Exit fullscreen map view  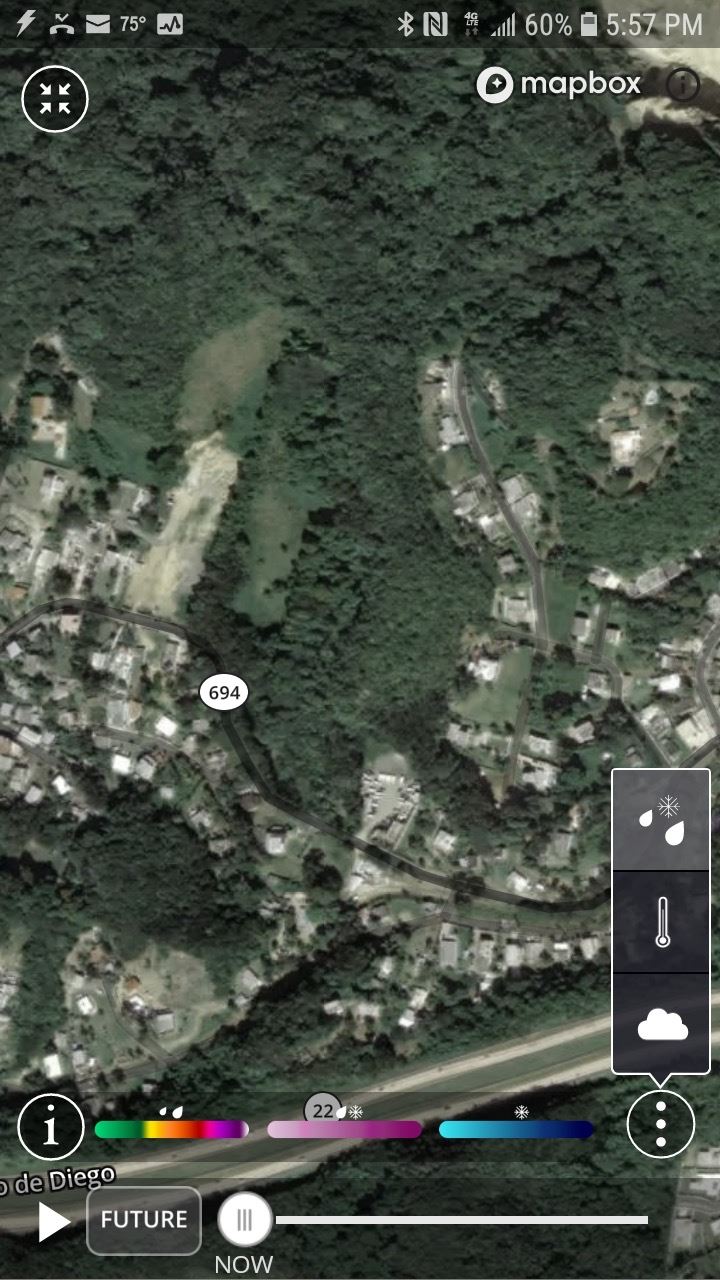coord(55,99)
